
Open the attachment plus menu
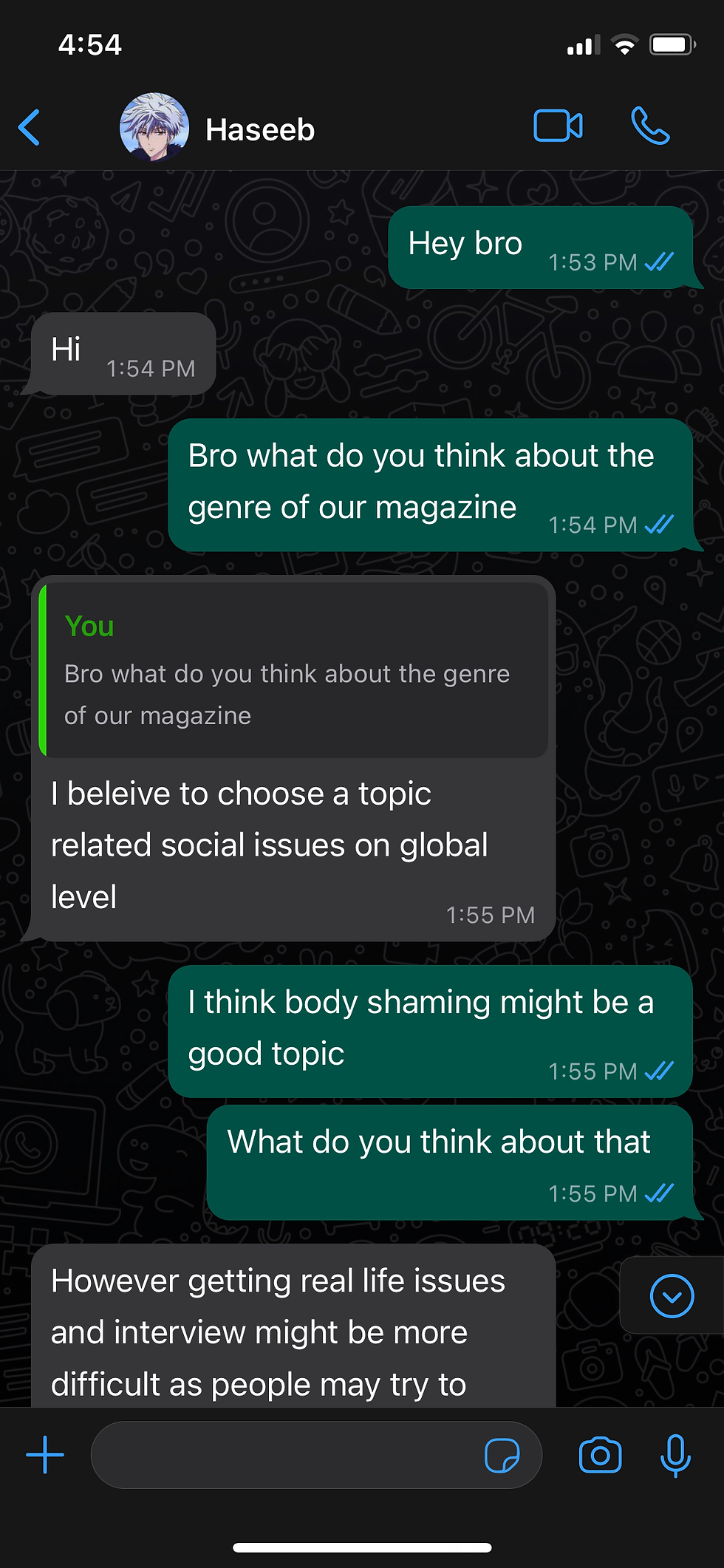(45, 1455)
